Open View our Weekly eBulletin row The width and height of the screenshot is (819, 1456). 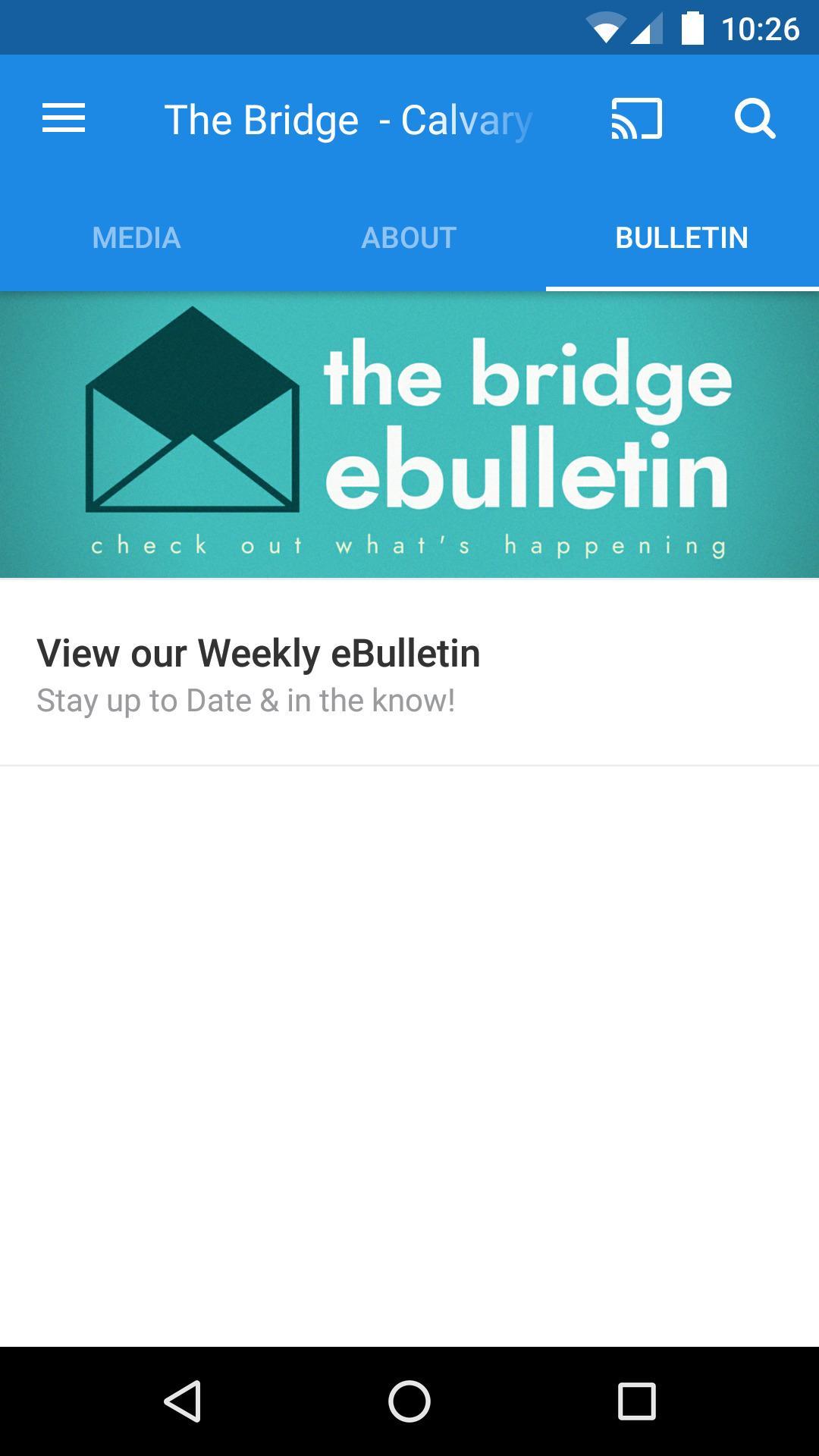409,672
